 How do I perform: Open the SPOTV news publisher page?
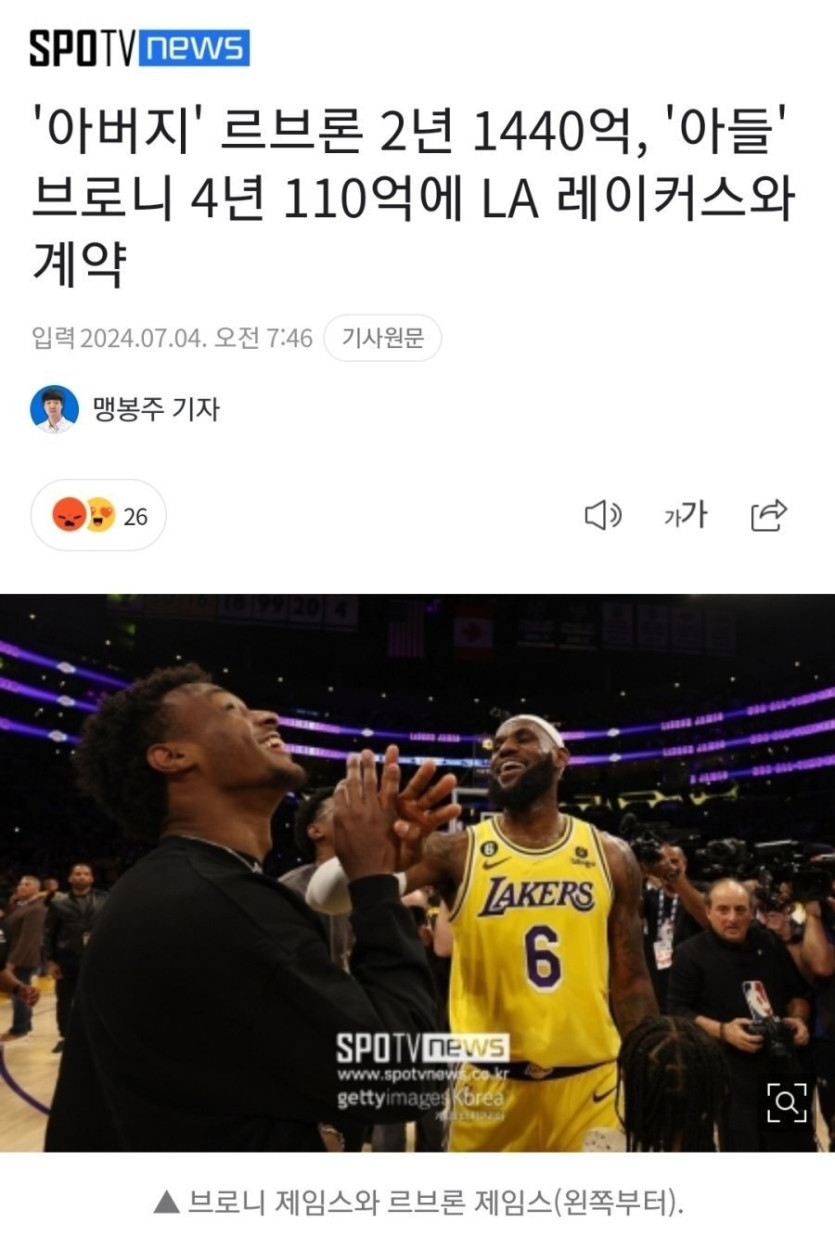tap(139, 48)
